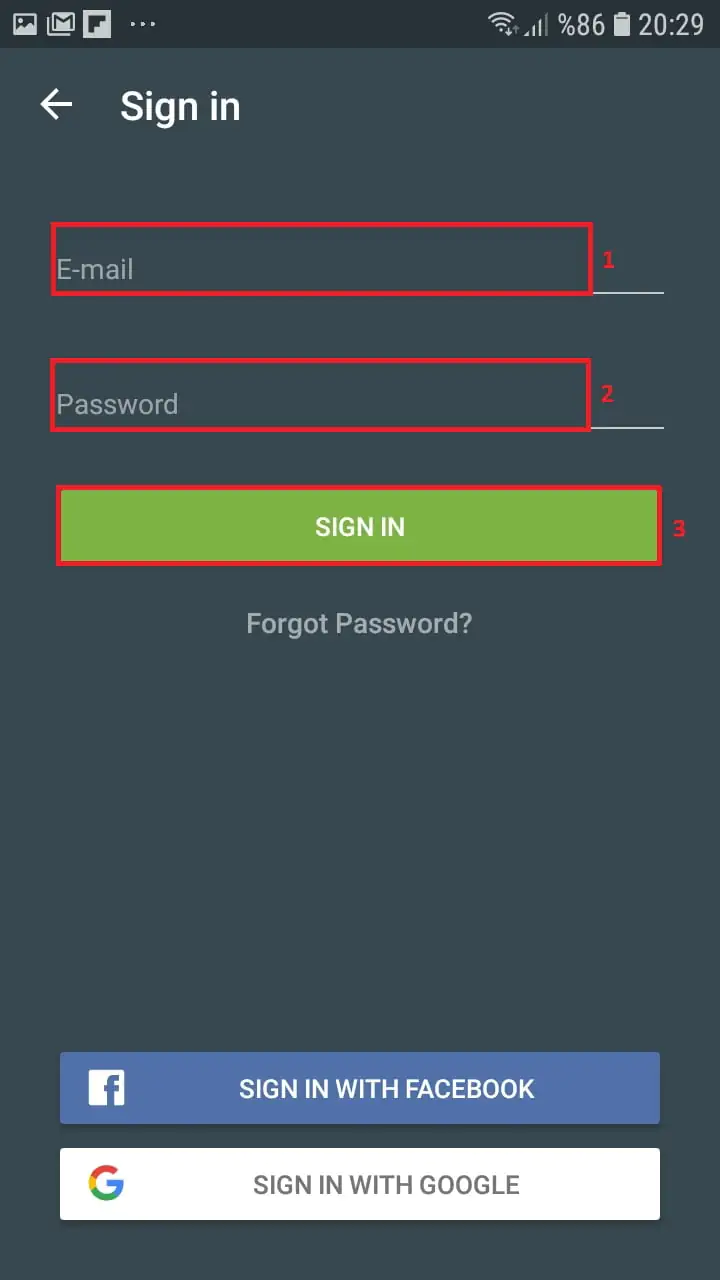Focus the E-mail text field
The image size is (720, 1280).
tap(320, 268)
